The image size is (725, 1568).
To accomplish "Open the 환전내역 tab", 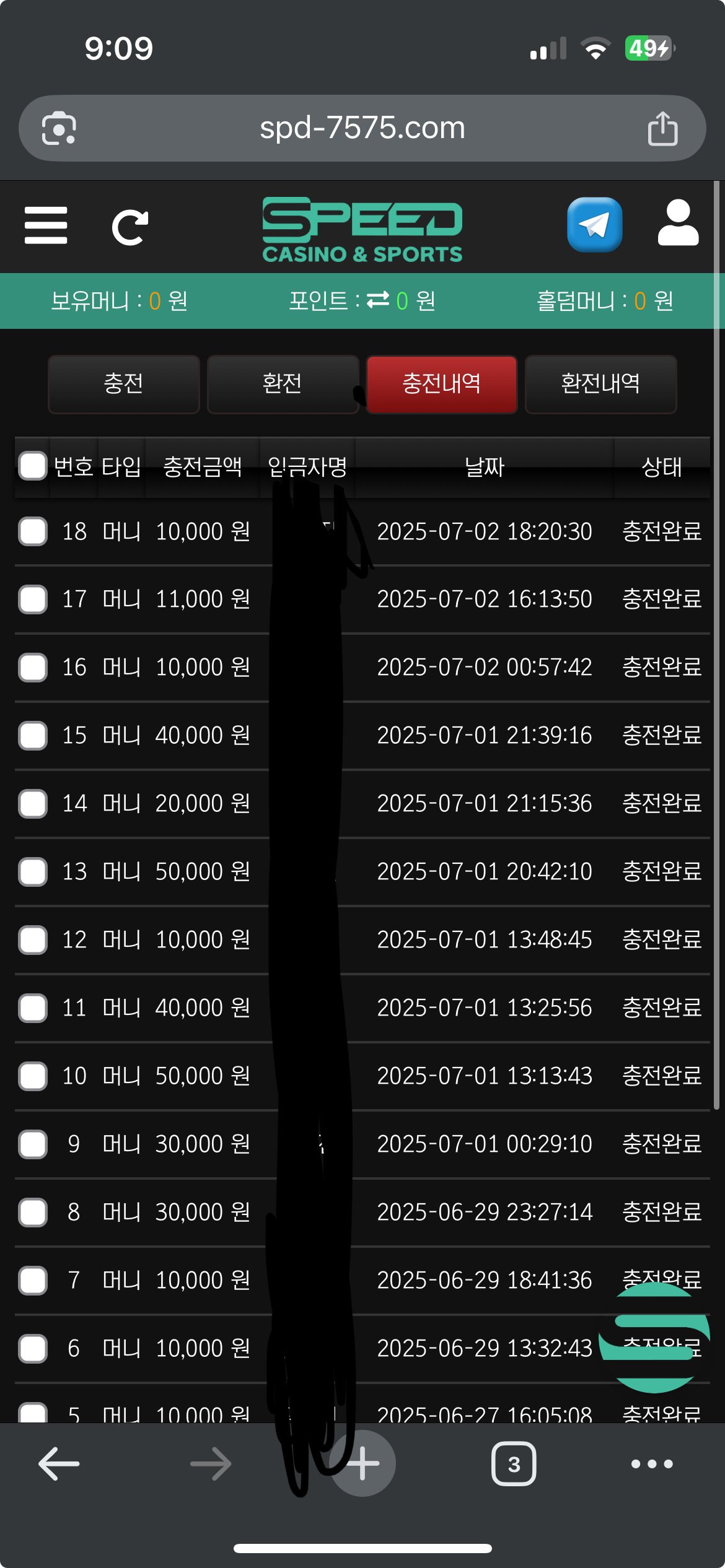I will pos(600,384).
